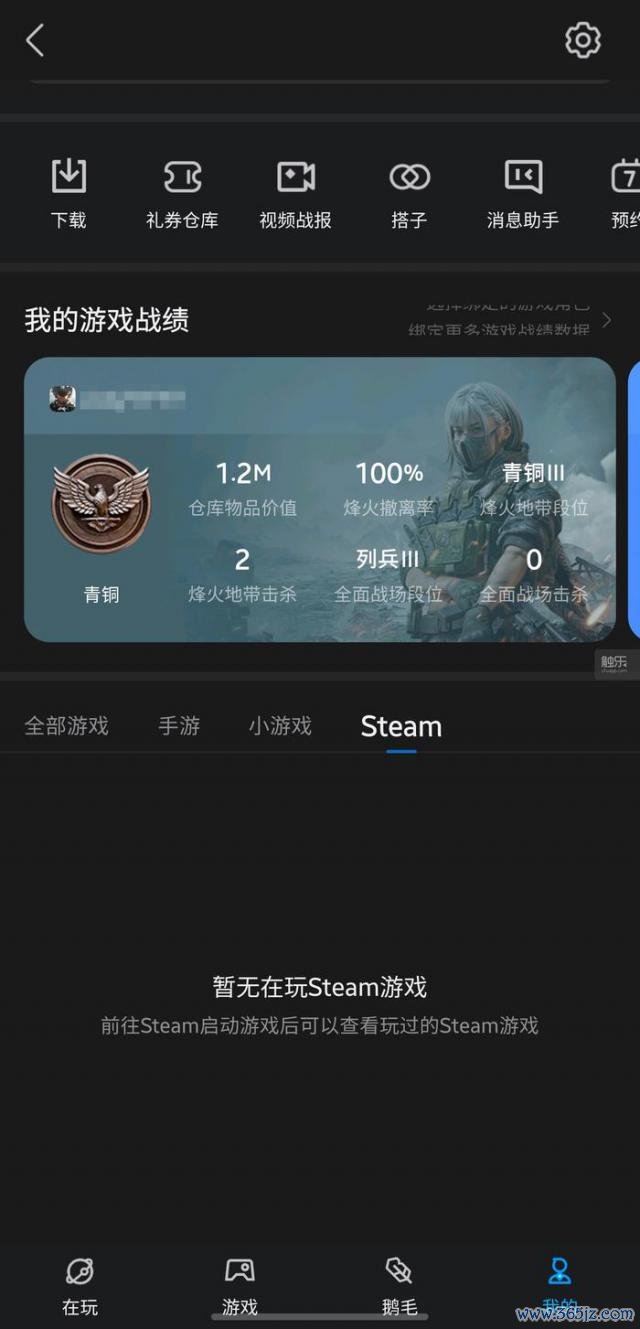Go to the 游戏 bottom tab

[240, 1286]
